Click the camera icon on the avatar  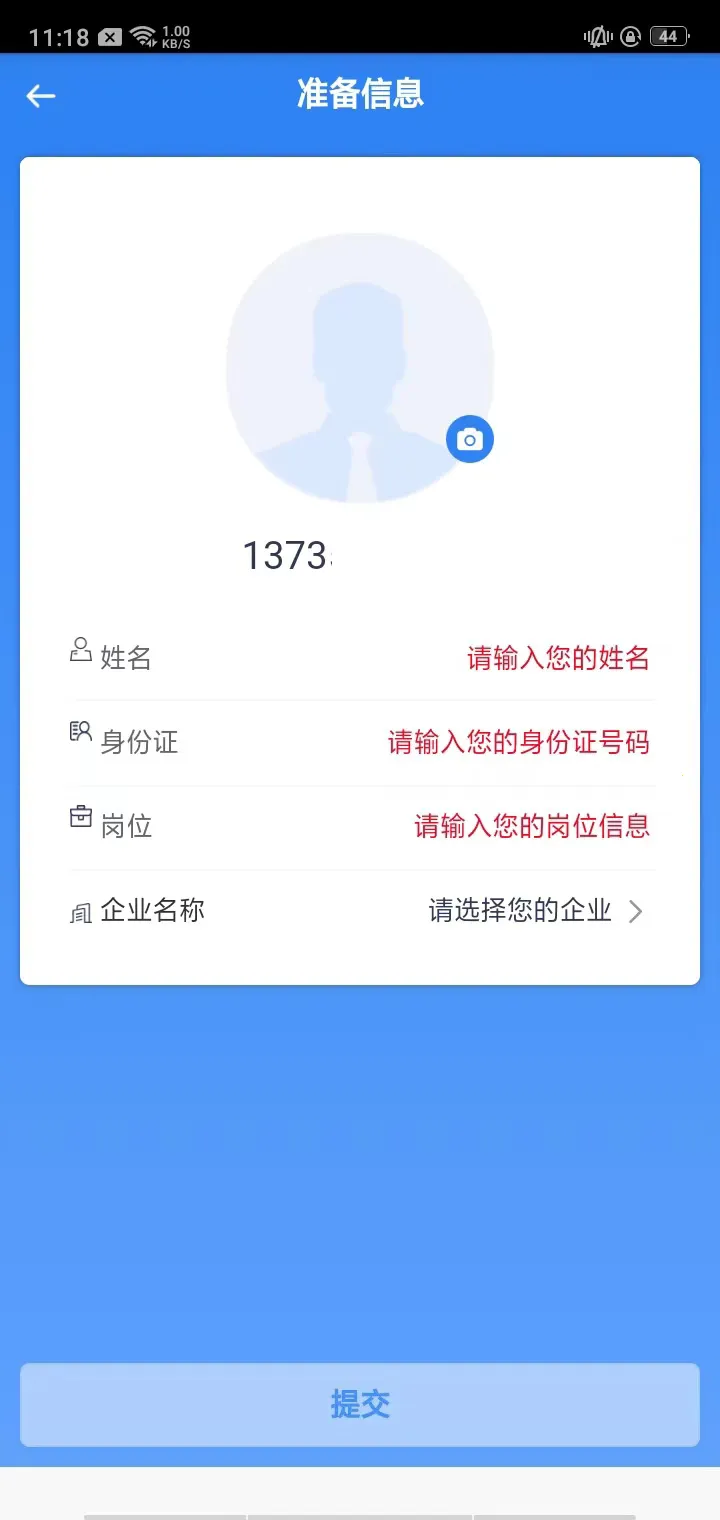pyautogui.click(x=470, y=438)
